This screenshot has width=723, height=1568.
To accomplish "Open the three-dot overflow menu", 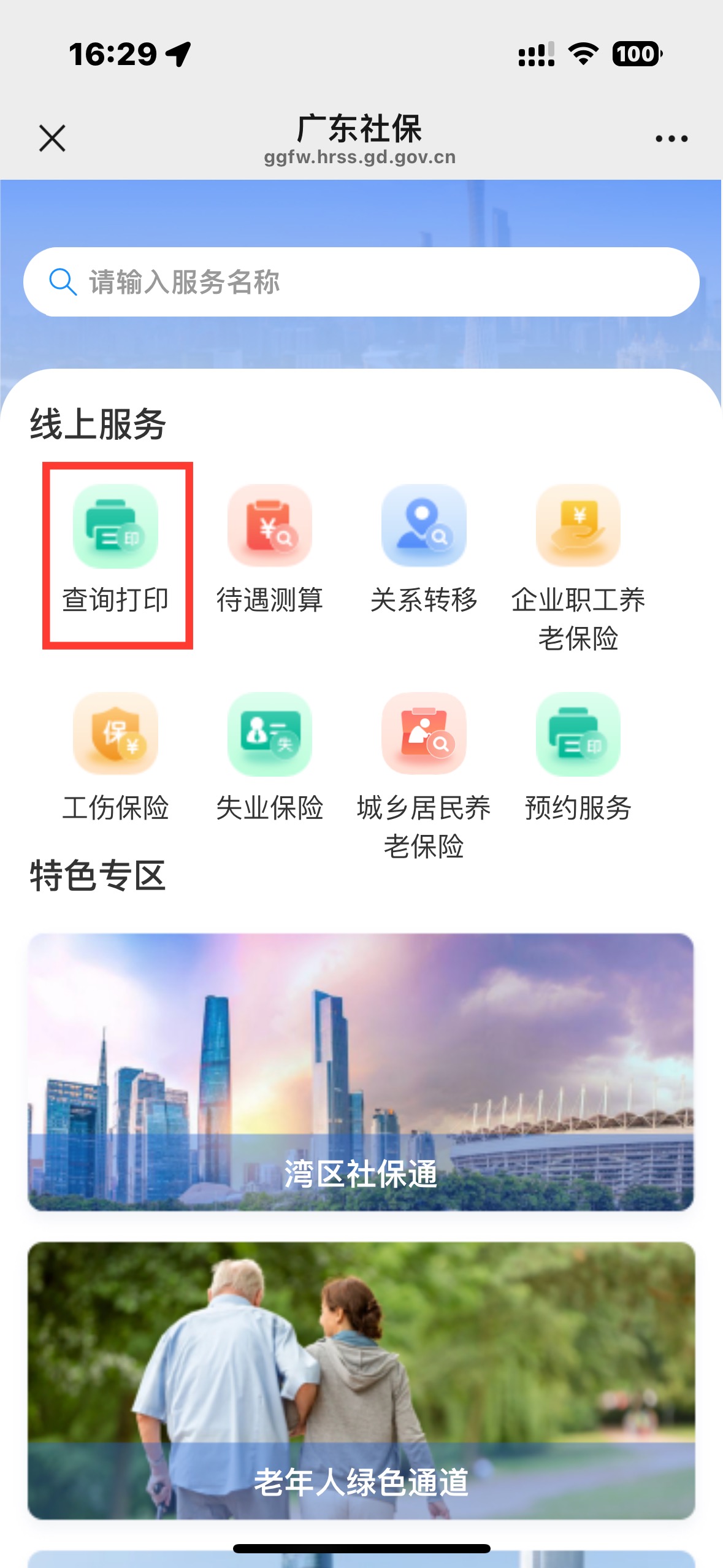I will (671, 139).
